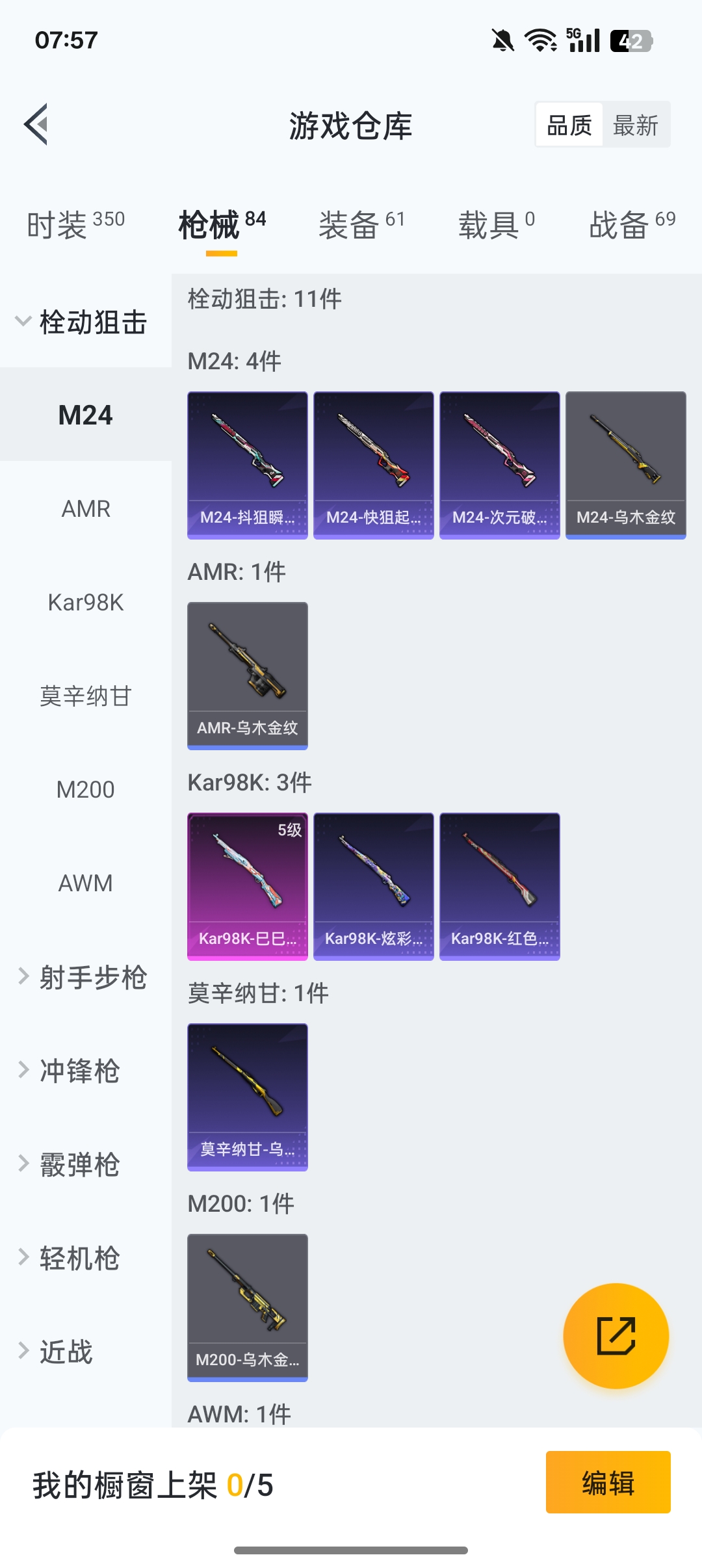The width and height of the screenshot is (702, 1568).
Task: Tap the 编辑 button
Action: (x=608, y=1482)
